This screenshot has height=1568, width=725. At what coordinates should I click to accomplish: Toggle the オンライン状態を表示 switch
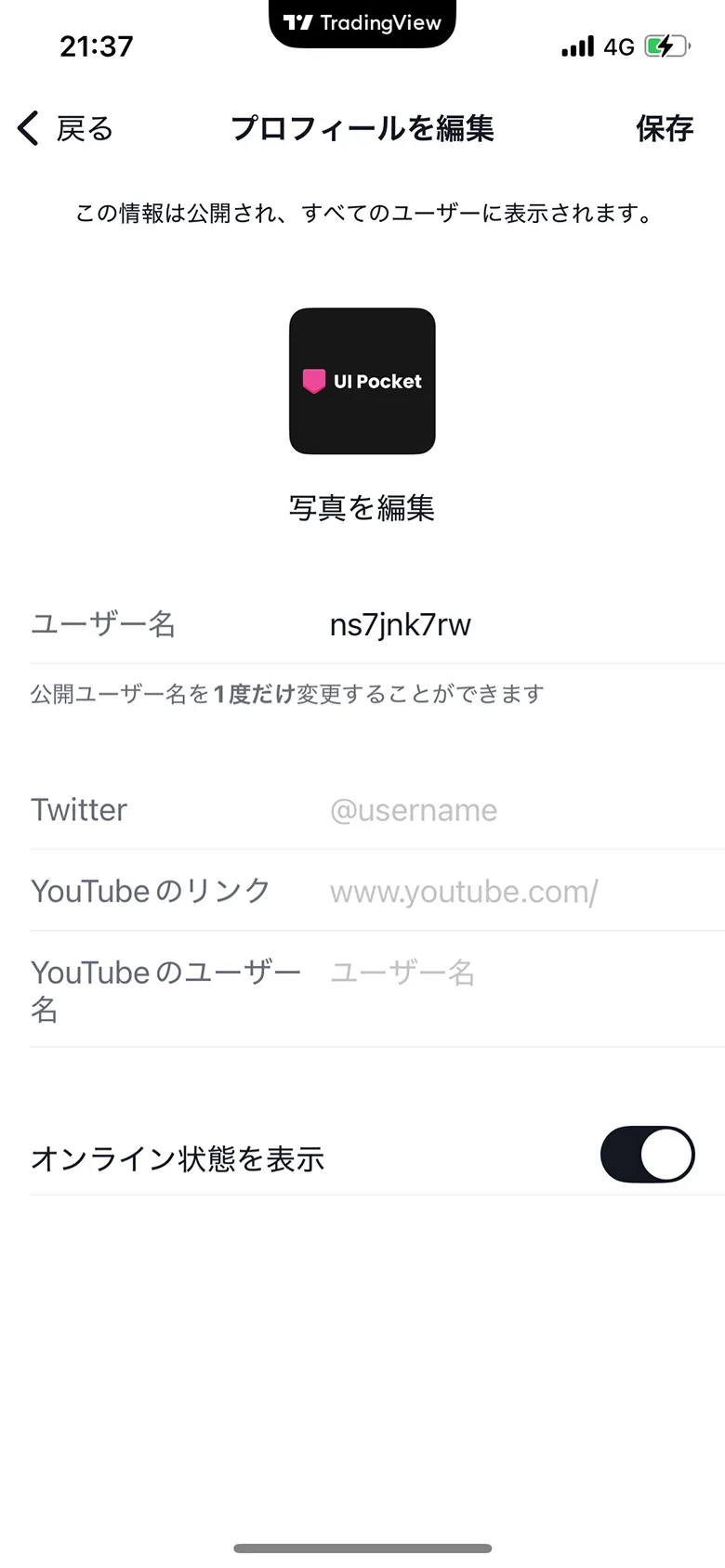(x=647, y=1155)
